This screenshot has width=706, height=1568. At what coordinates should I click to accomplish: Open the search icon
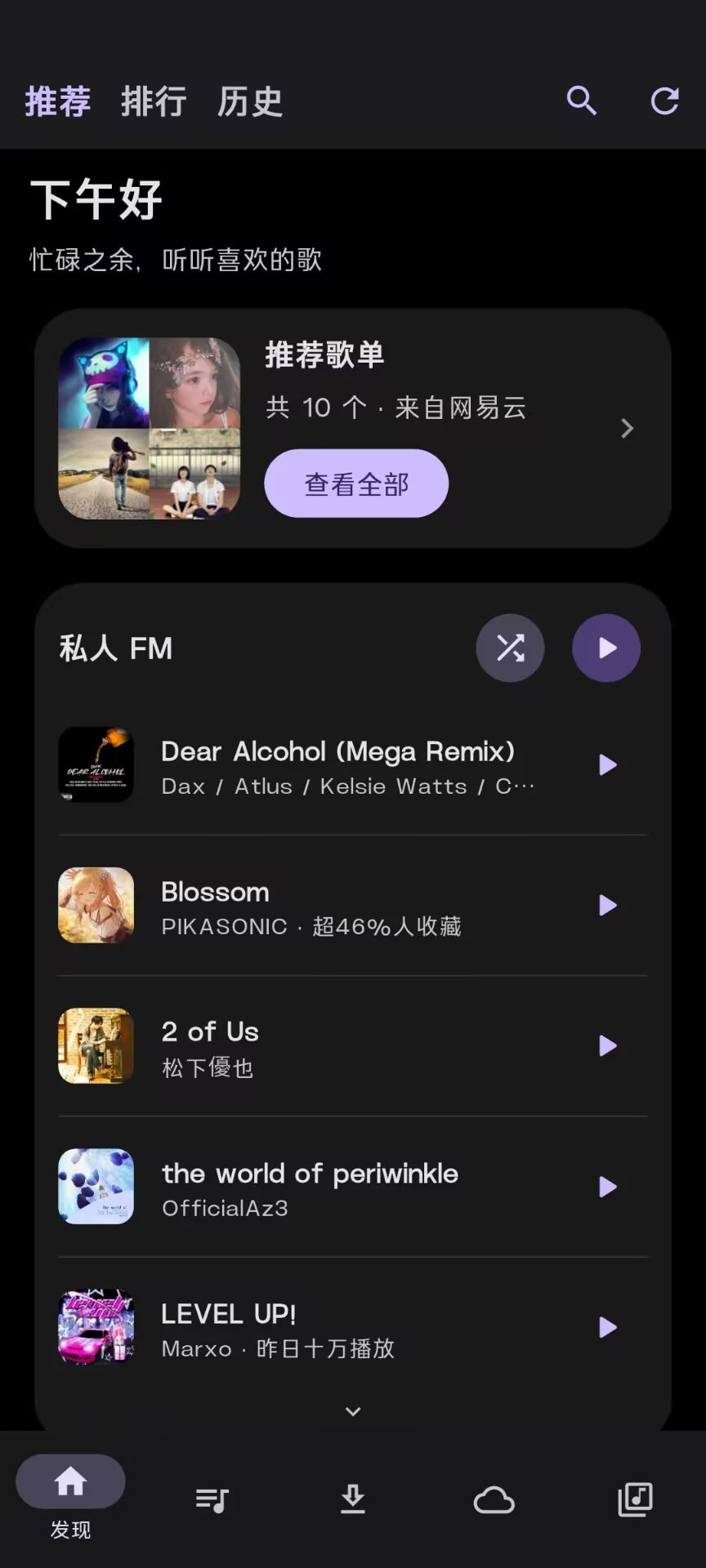[581, 100]
